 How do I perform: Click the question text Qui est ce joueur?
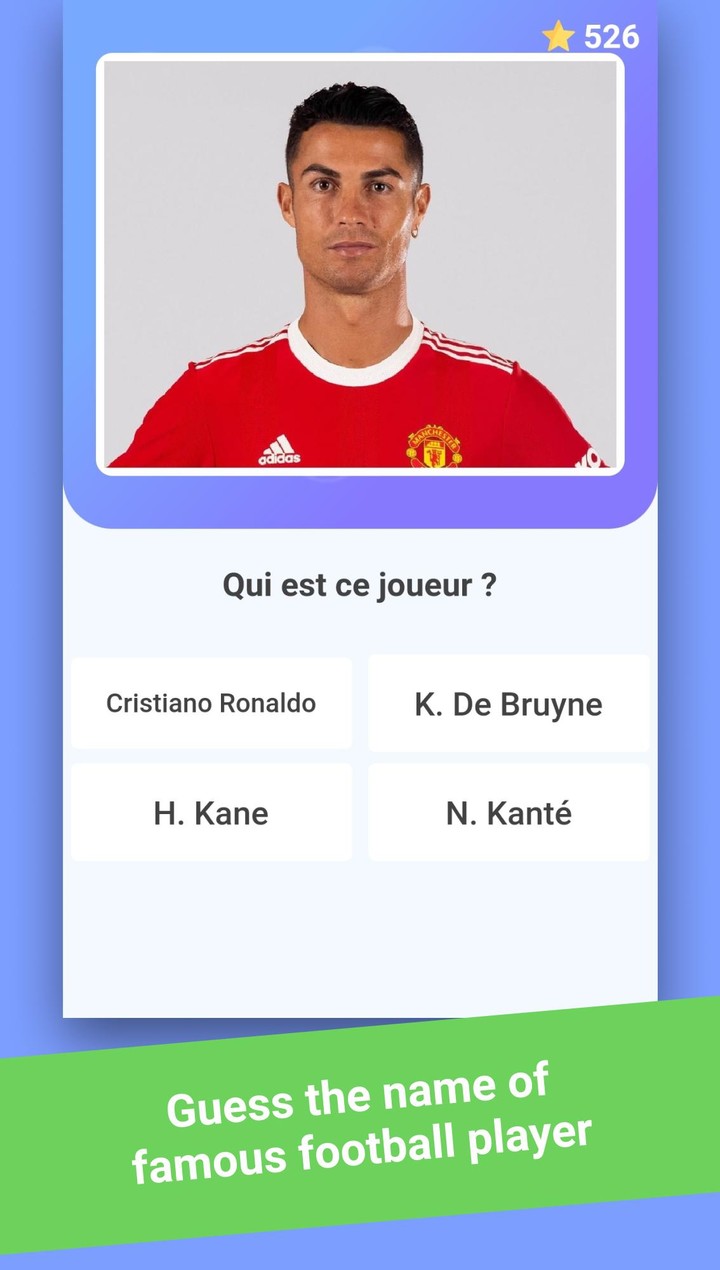[360, 586]
